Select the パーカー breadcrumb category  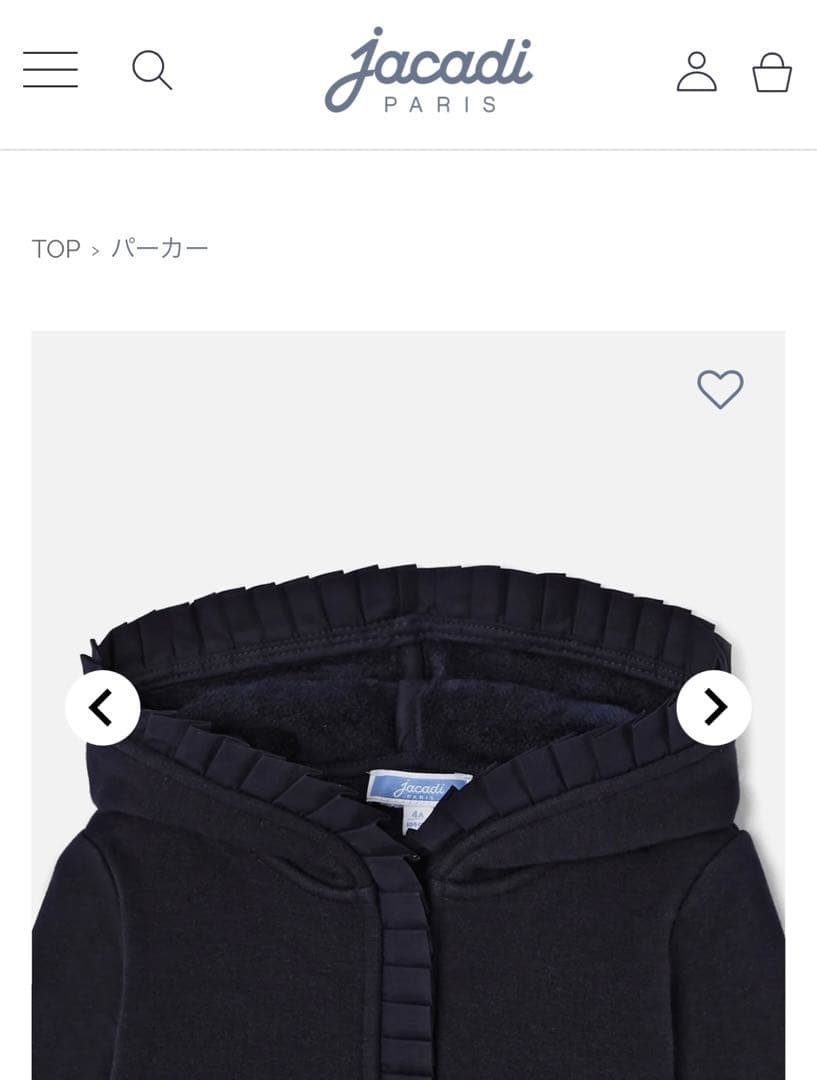[x=159, y=247]
